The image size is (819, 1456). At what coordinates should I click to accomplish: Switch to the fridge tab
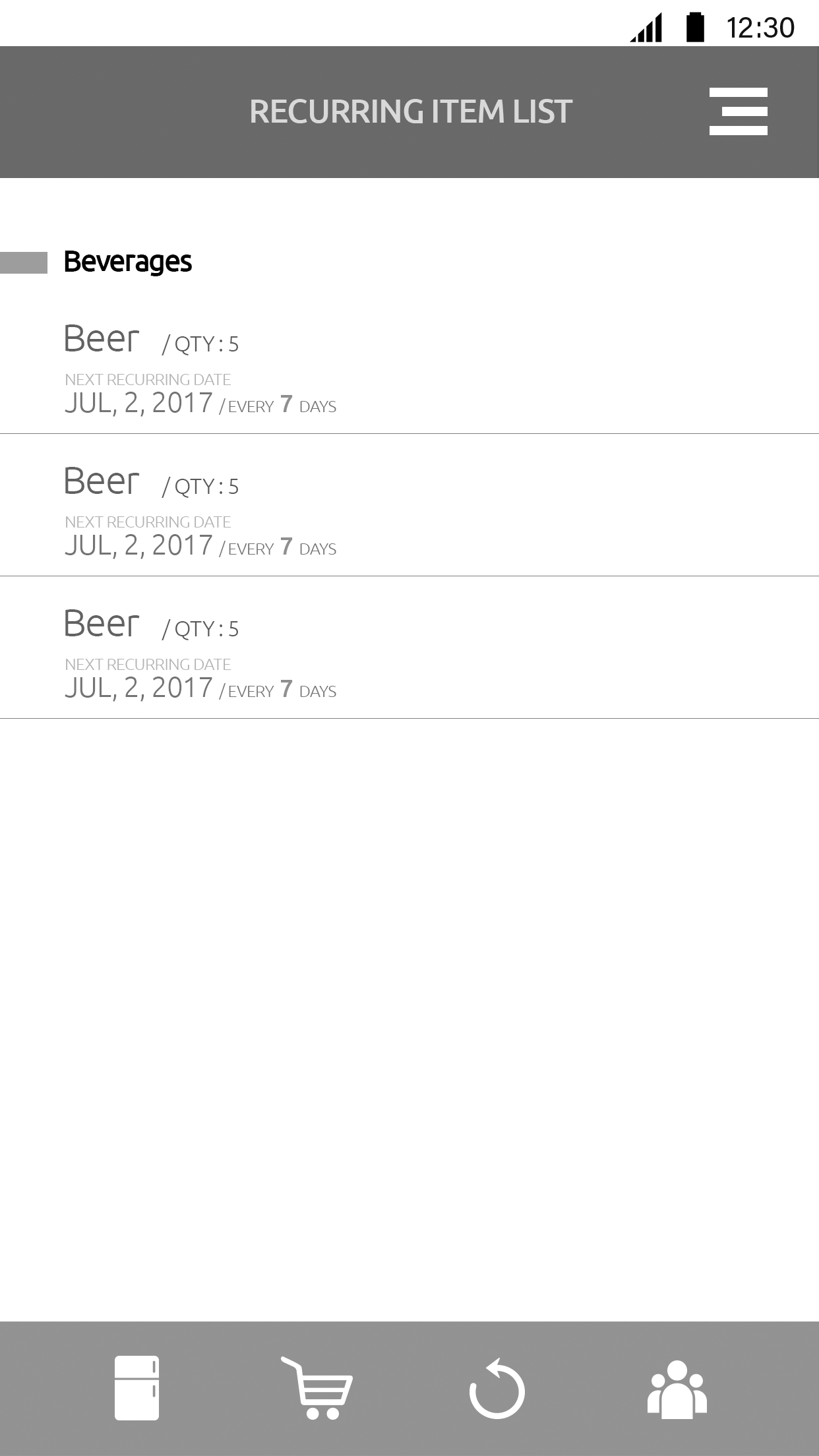[137, 1387]
